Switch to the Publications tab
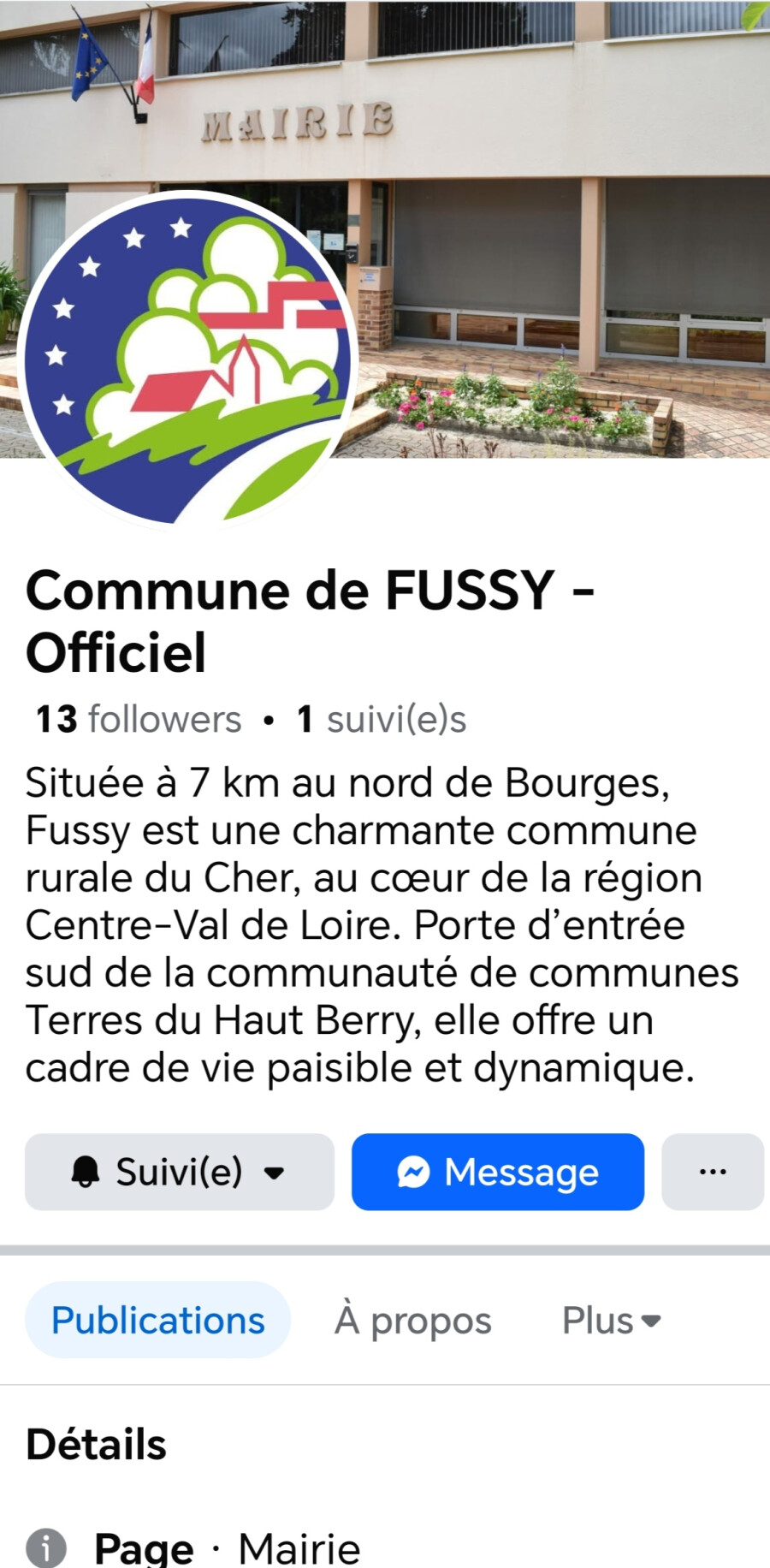Screen dimensions: 770x1568 click(x=158, y=1320)
